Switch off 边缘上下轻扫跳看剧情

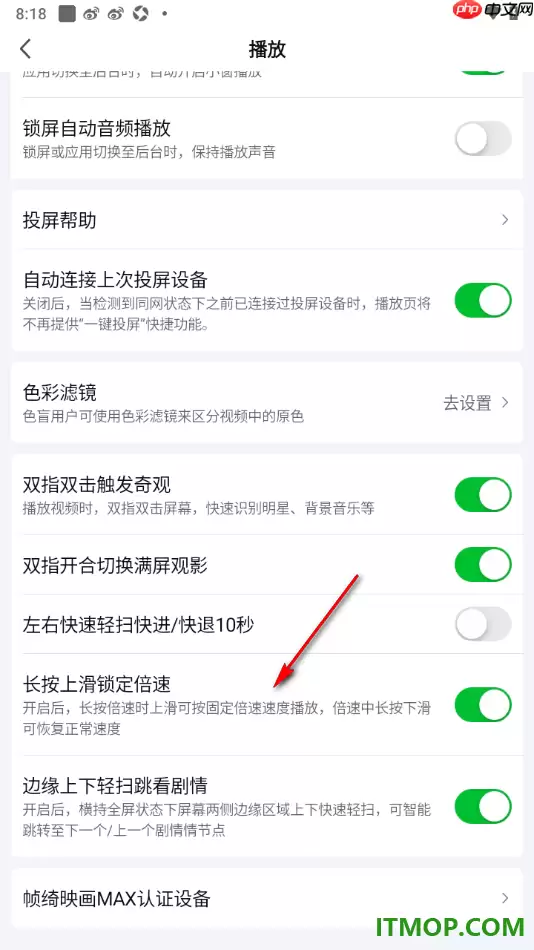[x=483, y=806]
